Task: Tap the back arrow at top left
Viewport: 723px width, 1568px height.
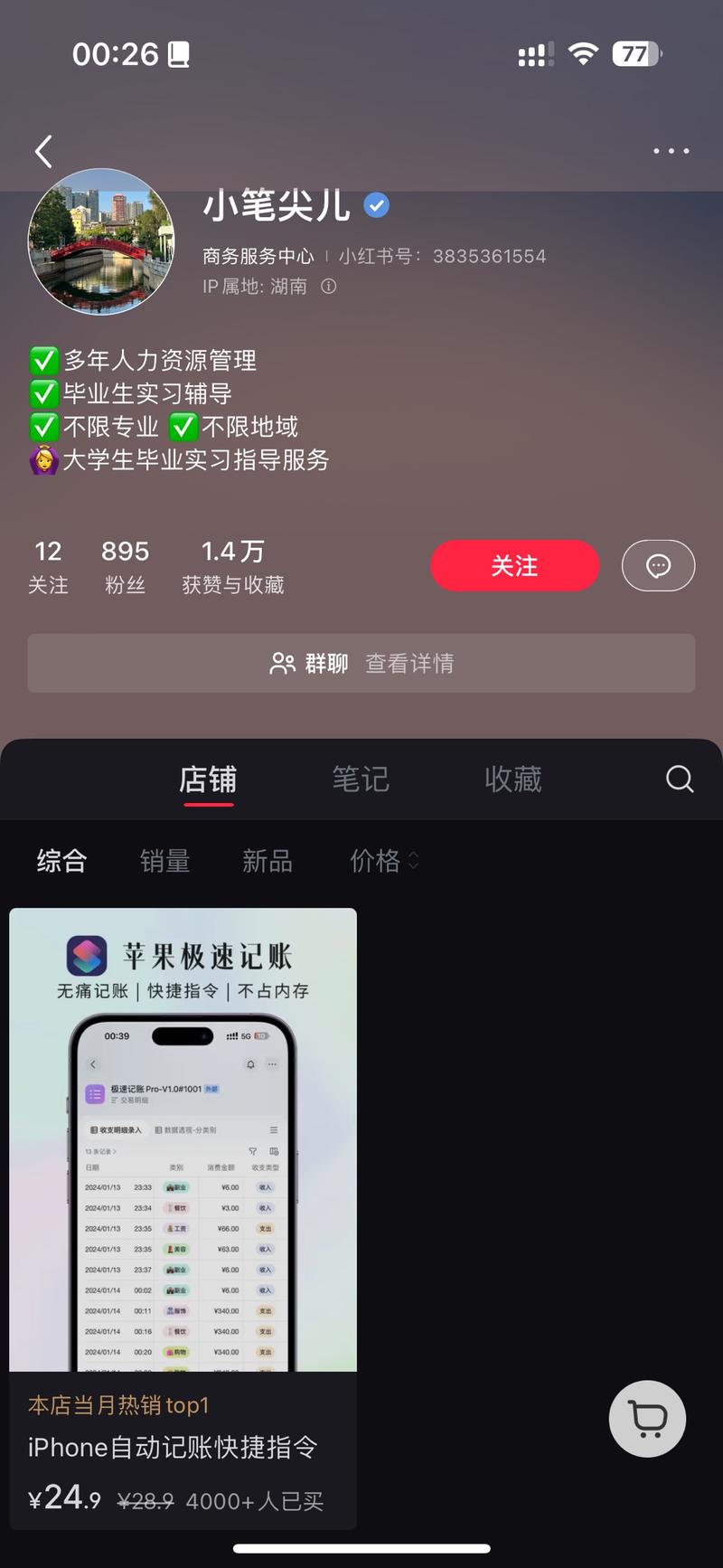Action: pos(42,150)
